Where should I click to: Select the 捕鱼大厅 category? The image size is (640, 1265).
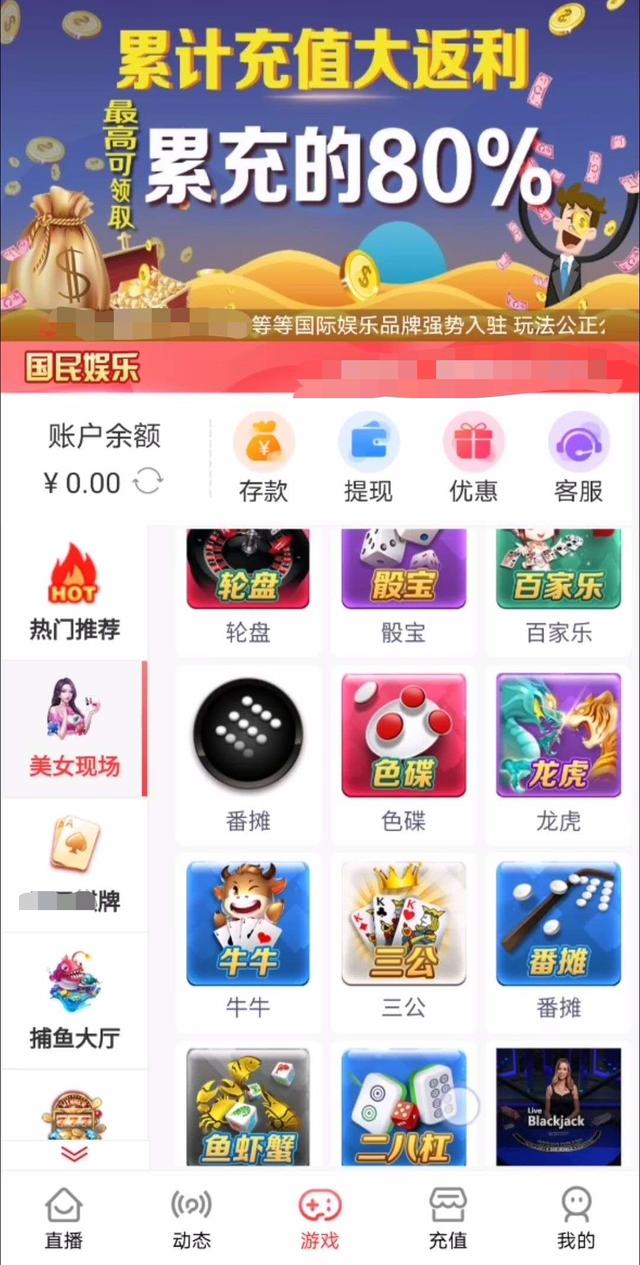click(74, 1001)
